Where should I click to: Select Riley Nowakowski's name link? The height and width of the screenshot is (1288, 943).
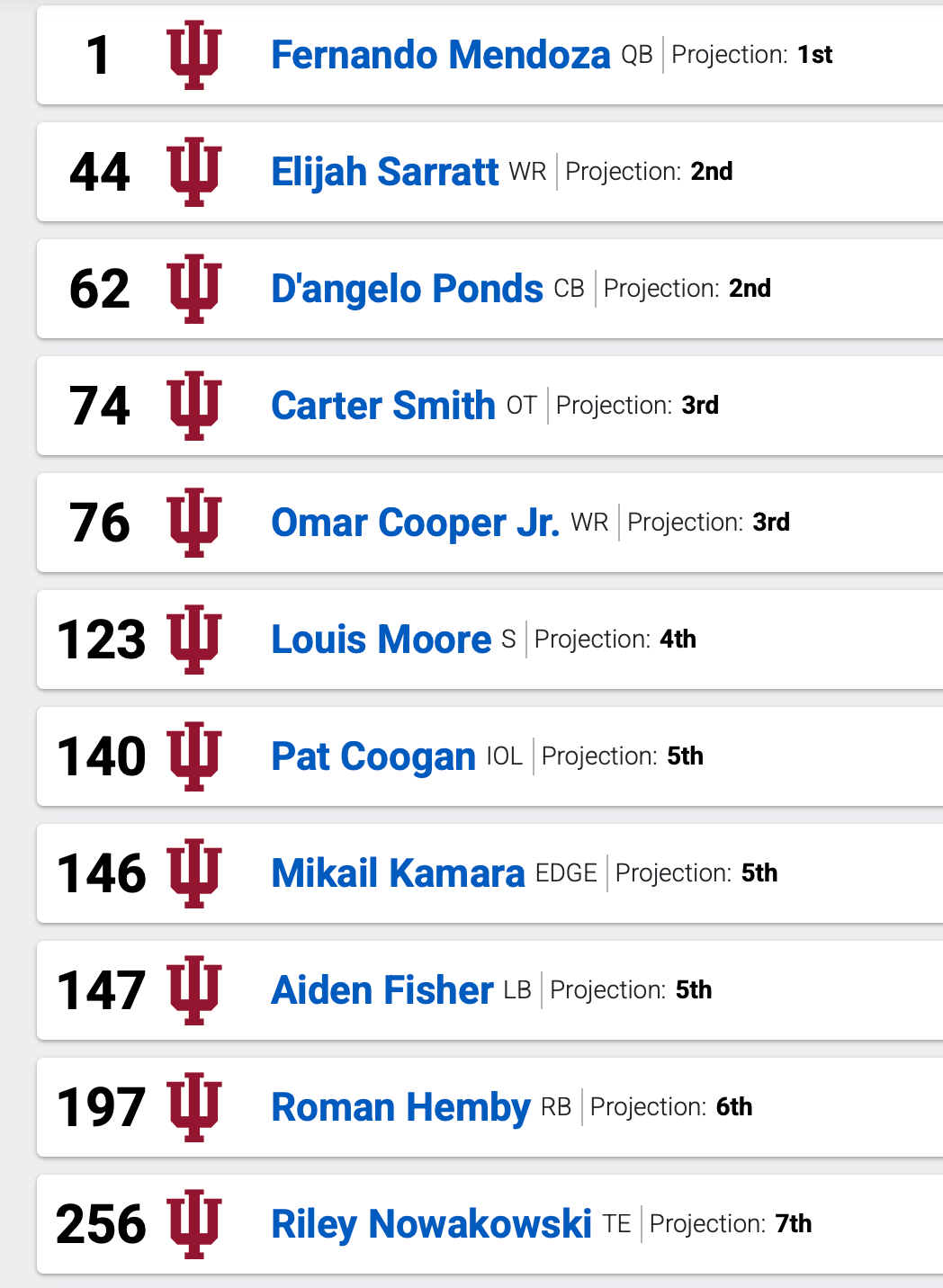(x=431, y=1224)
